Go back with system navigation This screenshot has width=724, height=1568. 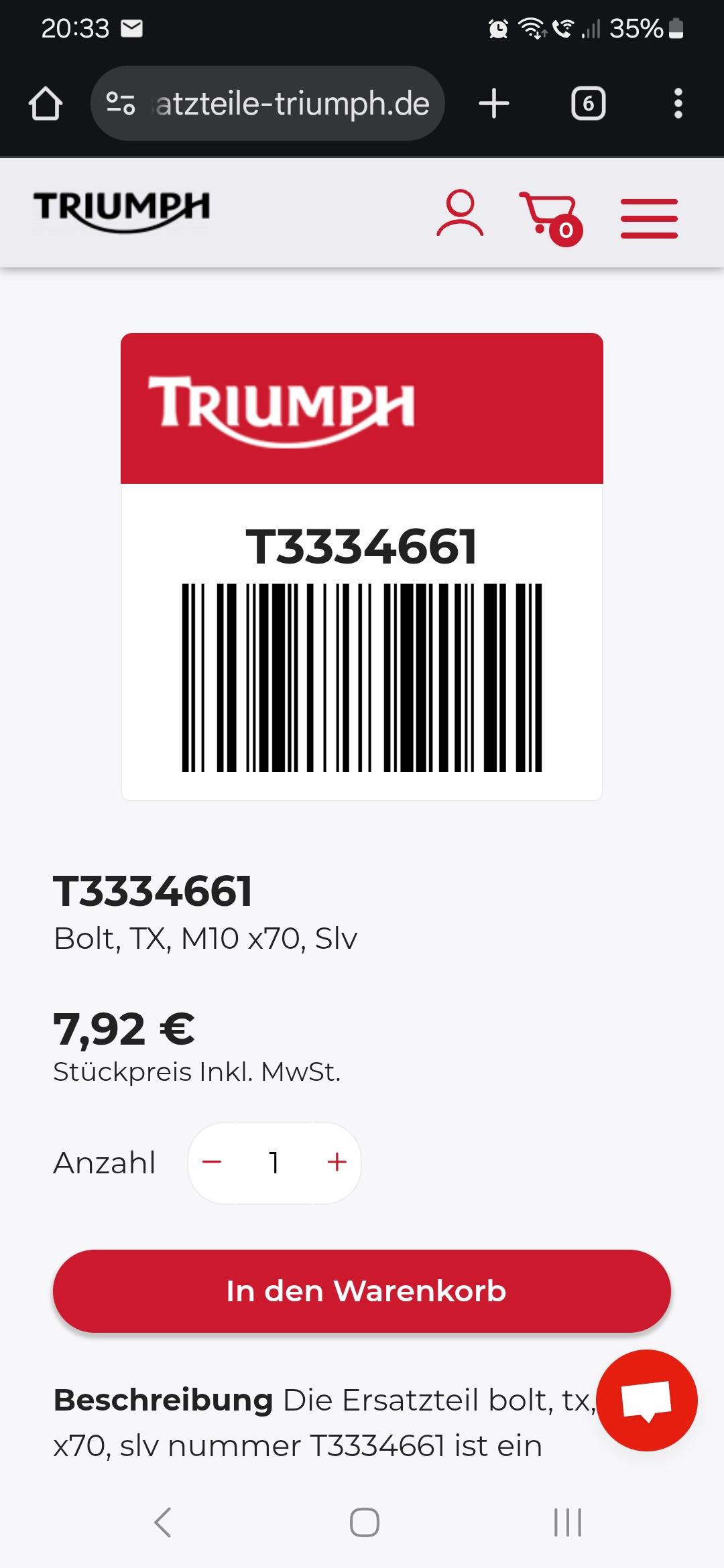pyautogui.click(x=163, y=1522)
